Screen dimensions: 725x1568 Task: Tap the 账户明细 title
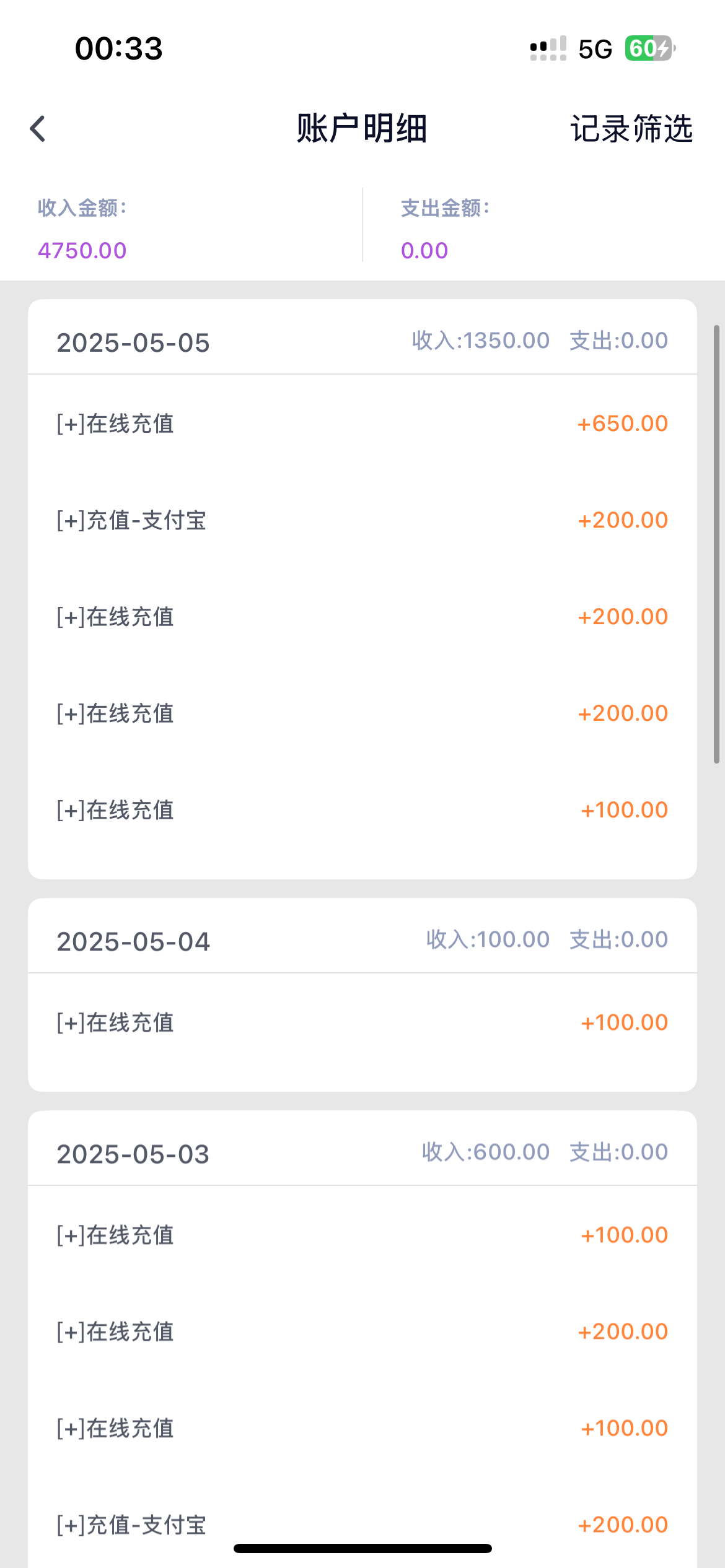click(x=362, y=129)
